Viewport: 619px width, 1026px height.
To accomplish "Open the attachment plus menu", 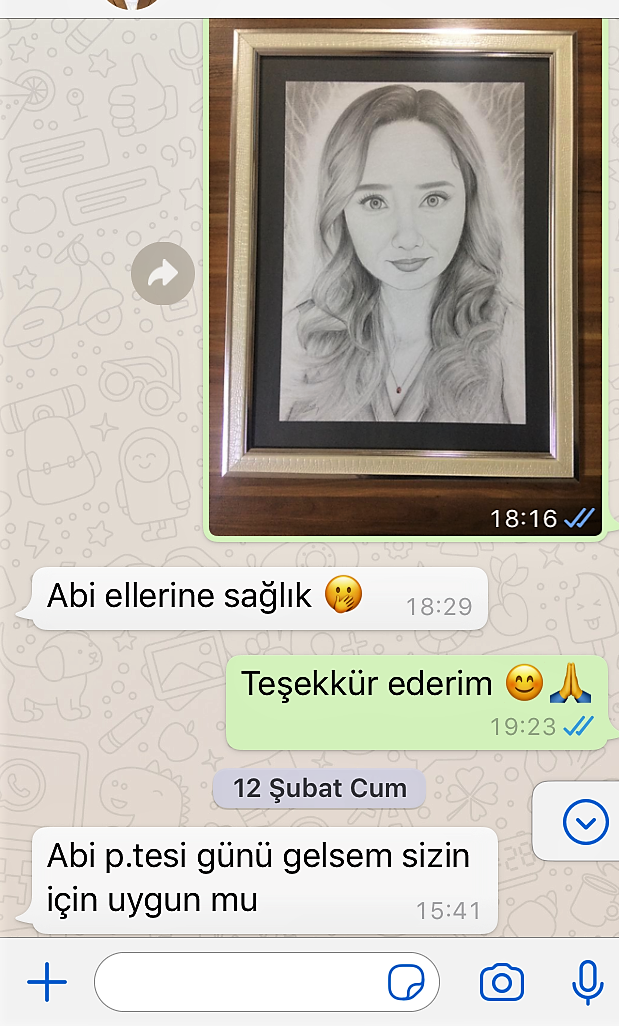I will click(x=47, y=983).
